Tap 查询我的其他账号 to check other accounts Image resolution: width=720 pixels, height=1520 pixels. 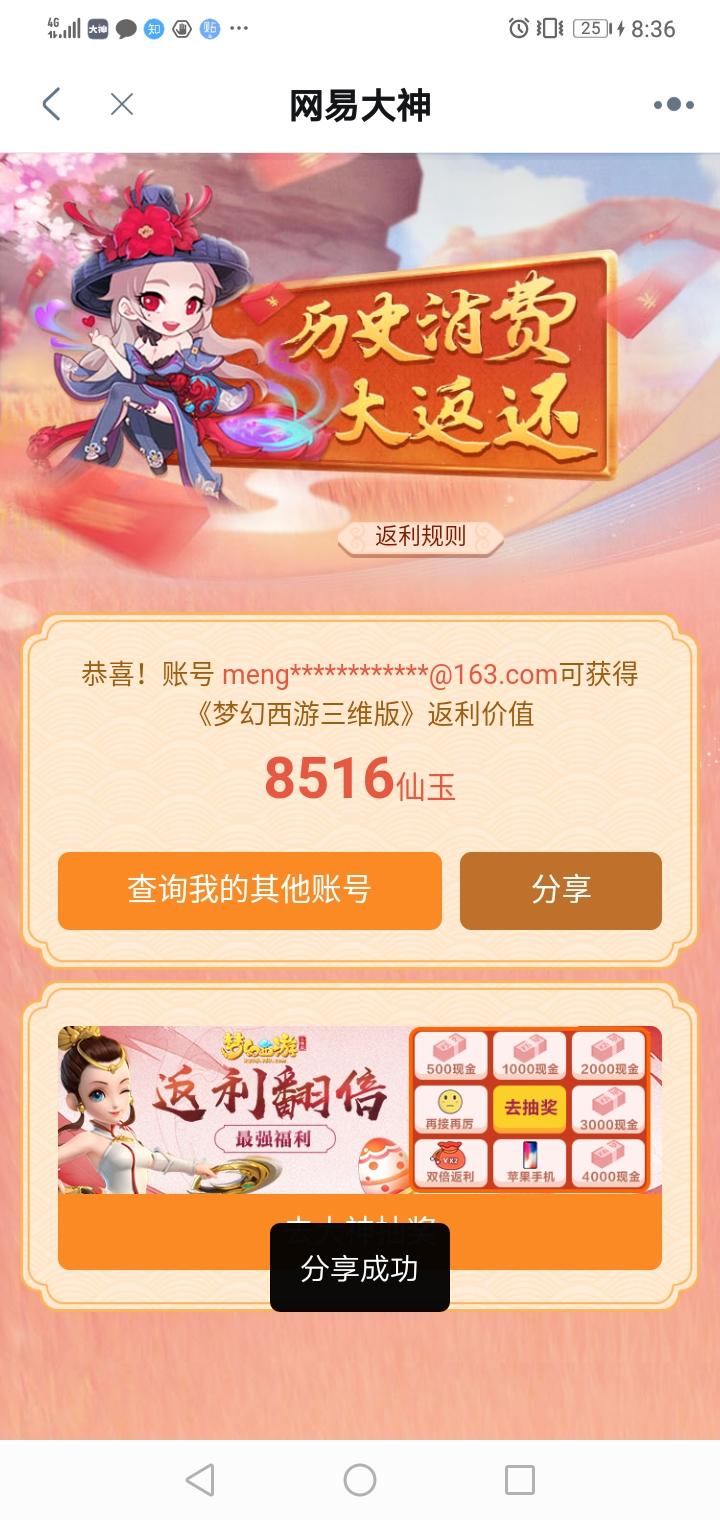coord(249,890)
